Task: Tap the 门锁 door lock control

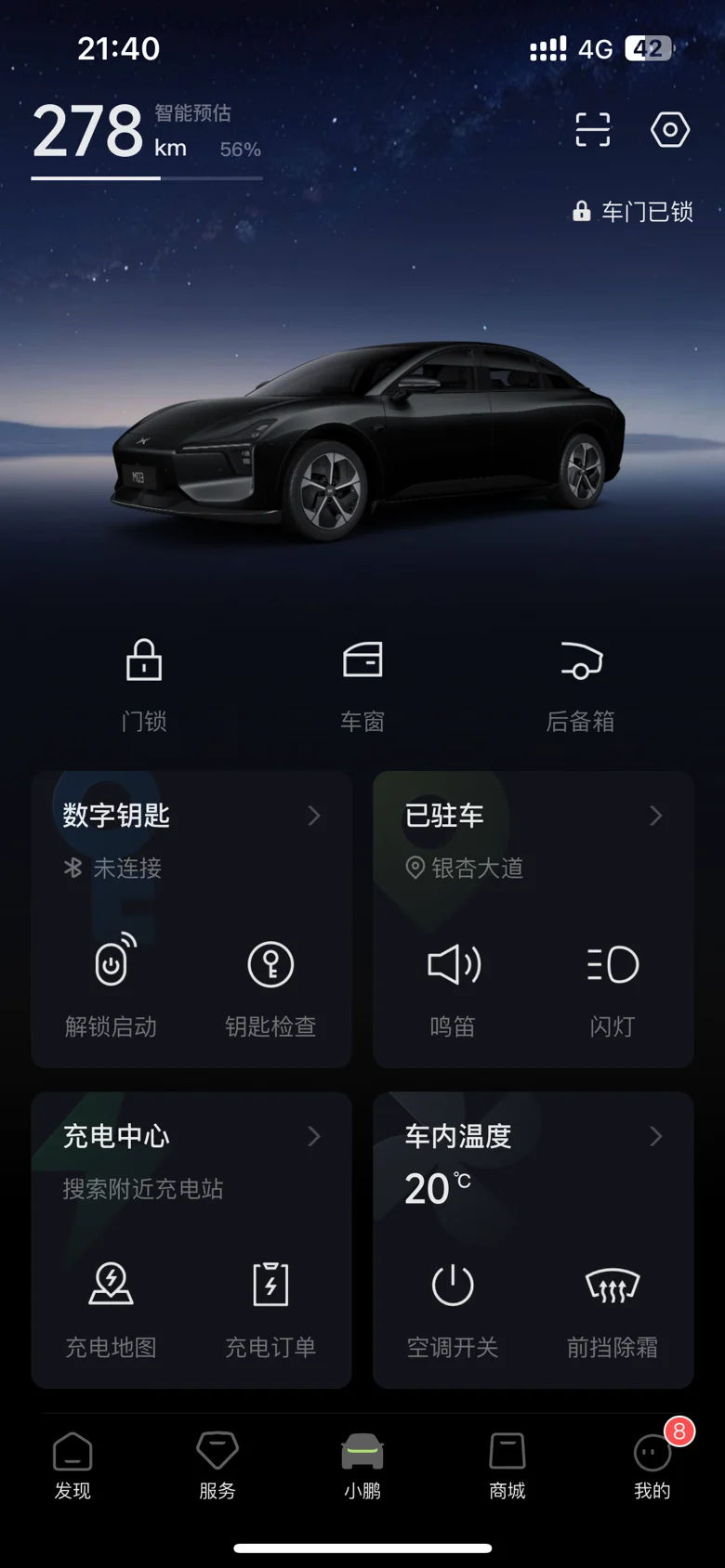Action: pyautogui.click(x=144, y=686)
